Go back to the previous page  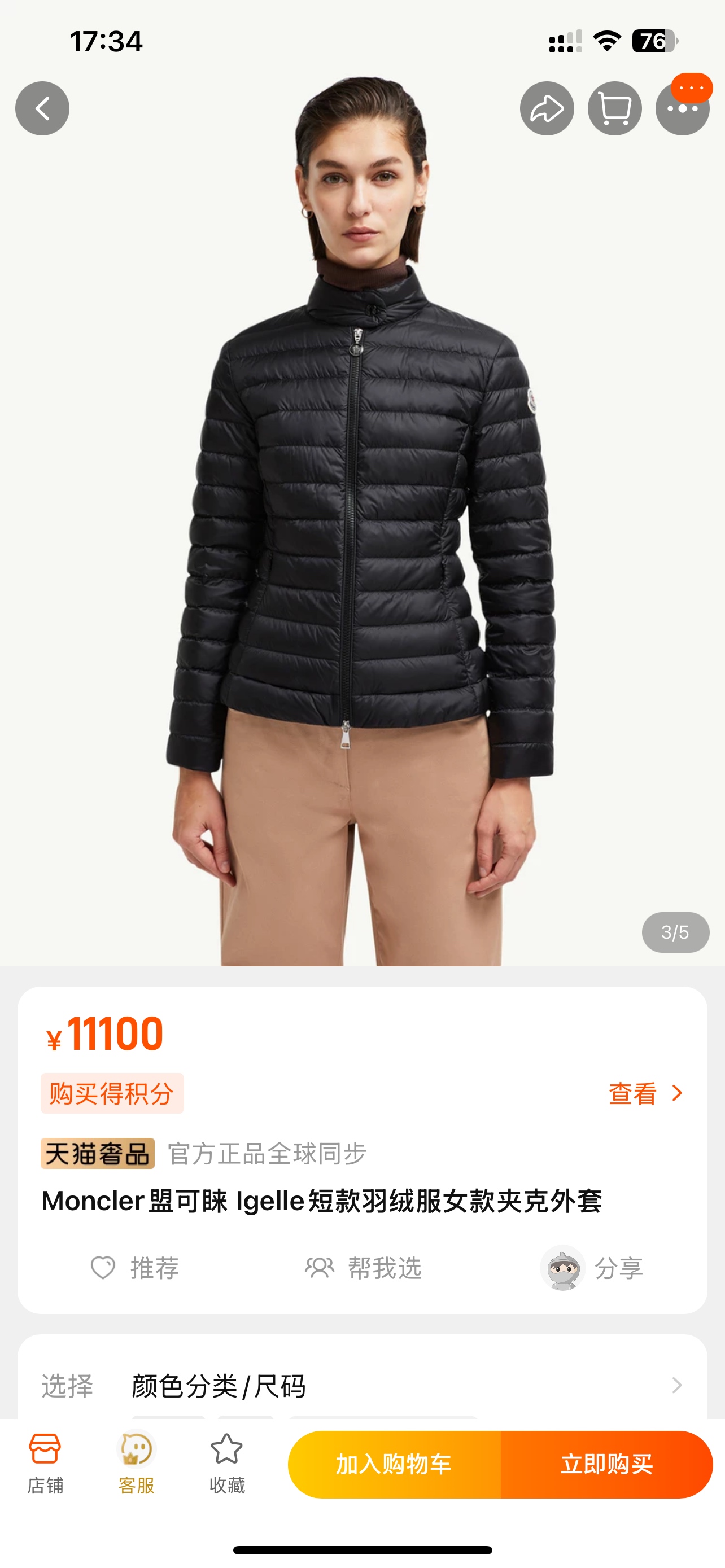pyautogui.click(x=42, y=108)
